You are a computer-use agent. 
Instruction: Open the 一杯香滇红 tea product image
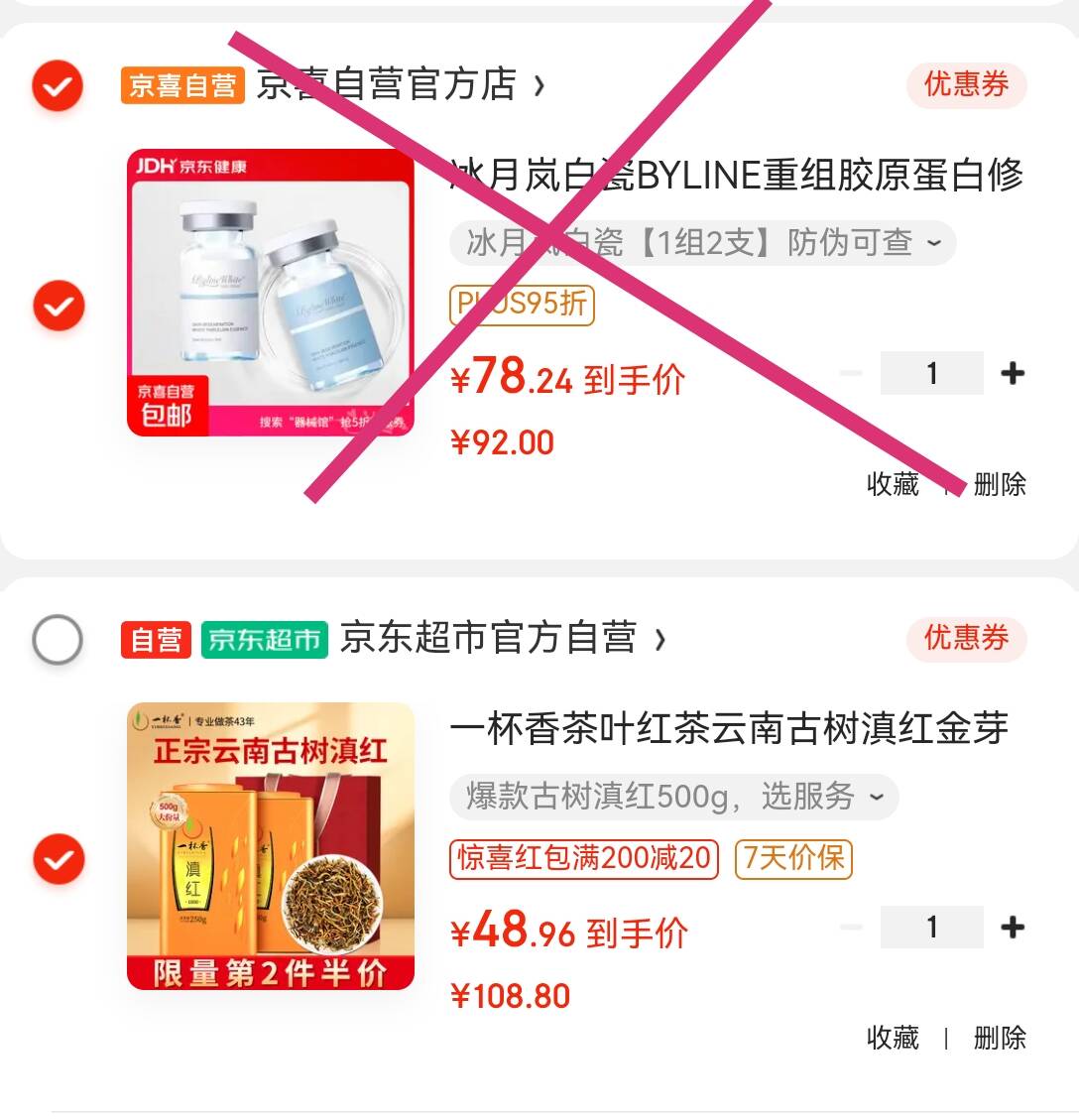[271, 846]
